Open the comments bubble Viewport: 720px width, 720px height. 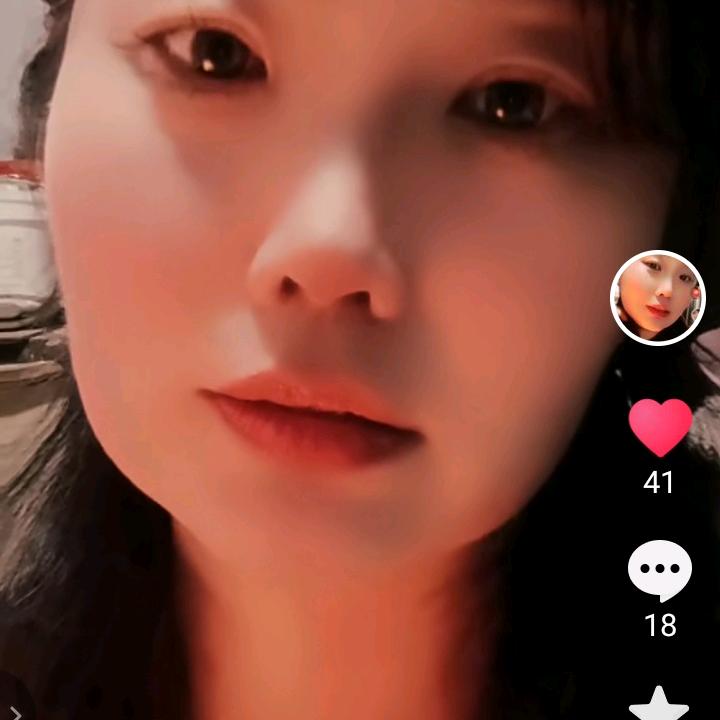point(660,571)
